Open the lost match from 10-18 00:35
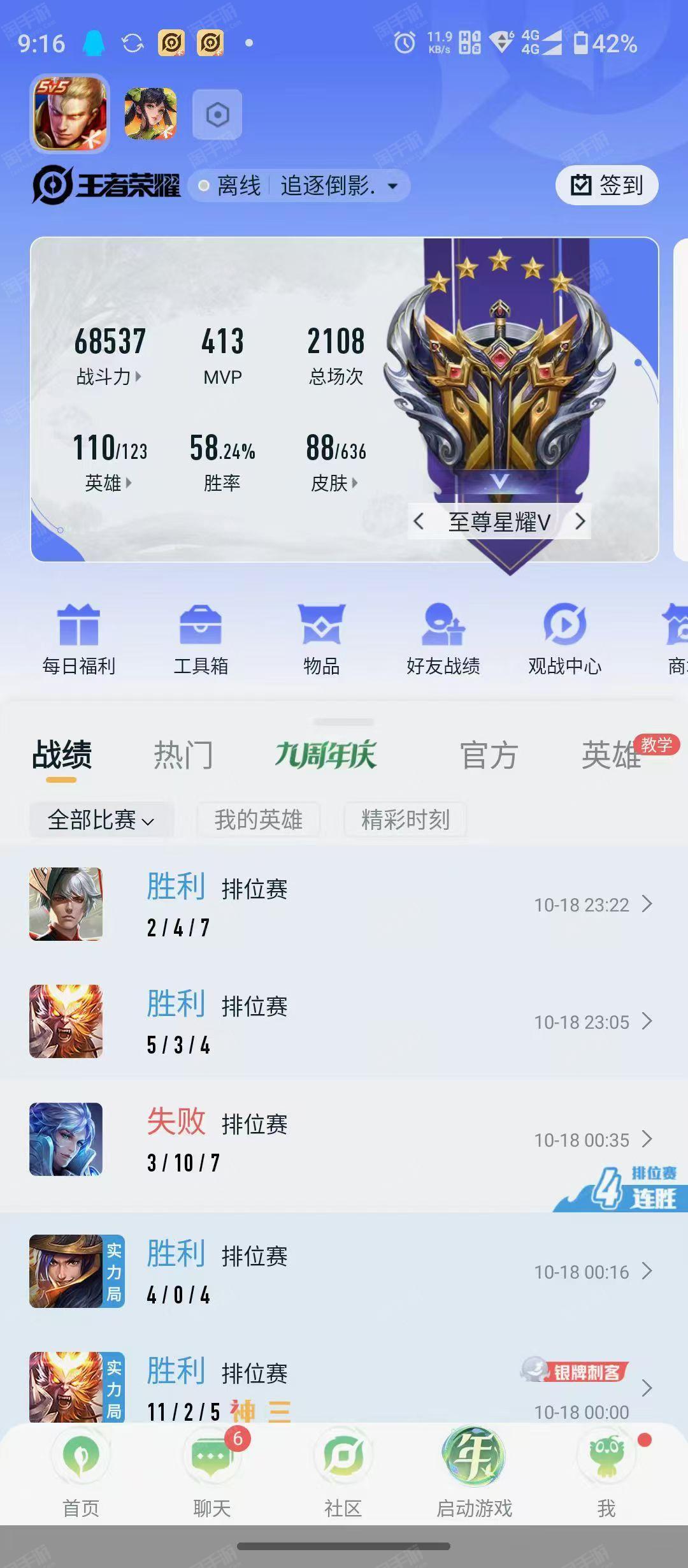The width and height of the screenshot is (688, 1568). 344,1140
